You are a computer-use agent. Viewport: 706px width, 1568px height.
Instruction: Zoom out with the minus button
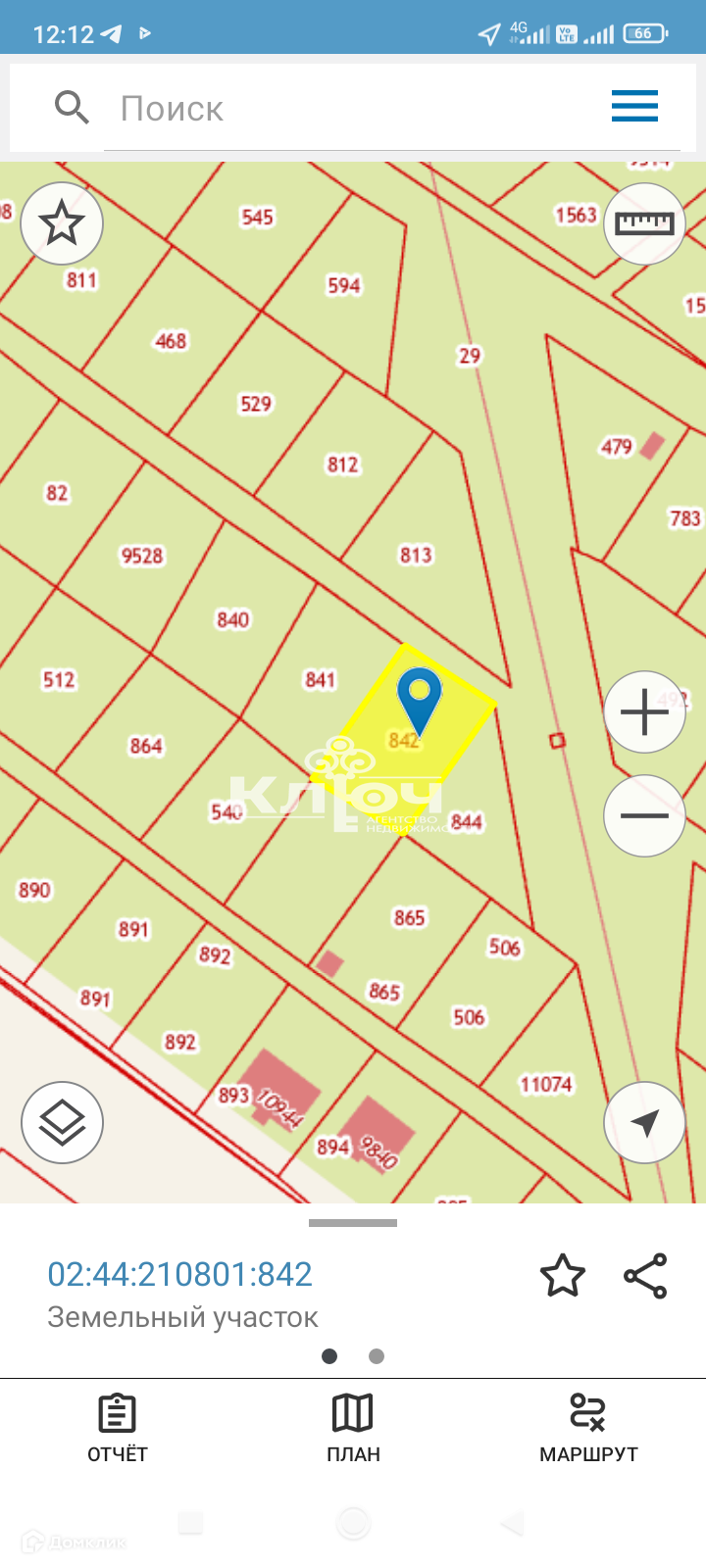click(644, 815)
